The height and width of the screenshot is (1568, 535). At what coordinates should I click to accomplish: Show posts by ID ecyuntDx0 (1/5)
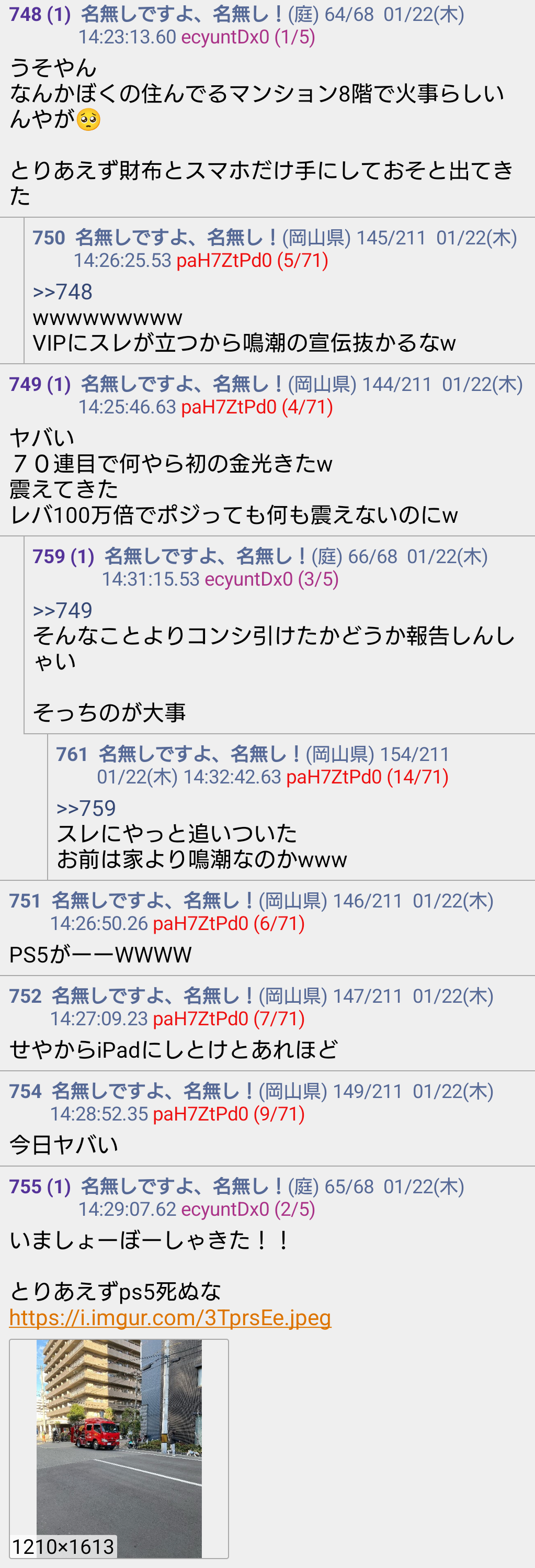[248, 37]
